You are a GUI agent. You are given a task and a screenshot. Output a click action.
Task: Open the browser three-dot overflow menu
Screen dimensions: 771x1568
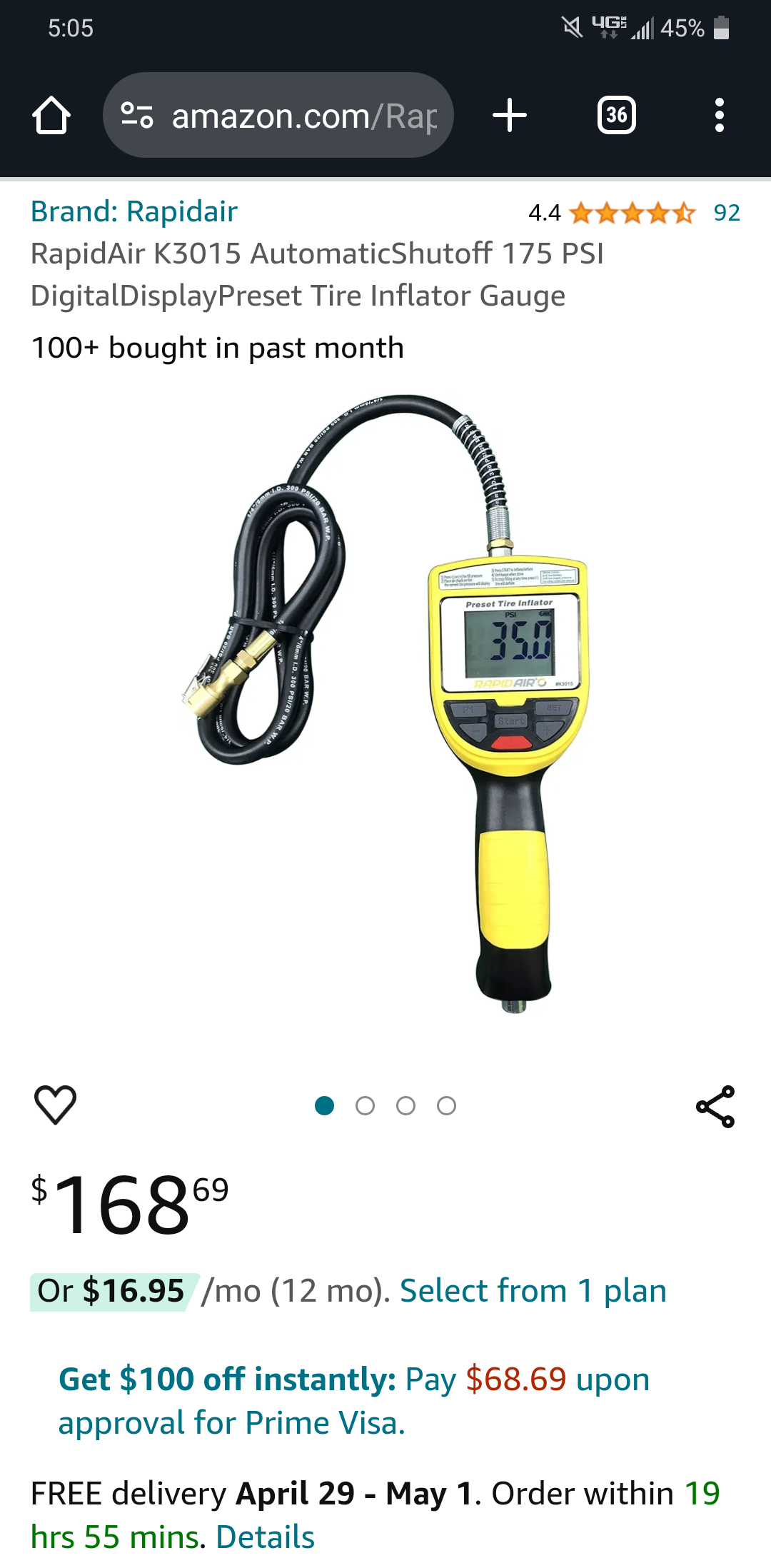click(x=719, y=115)
